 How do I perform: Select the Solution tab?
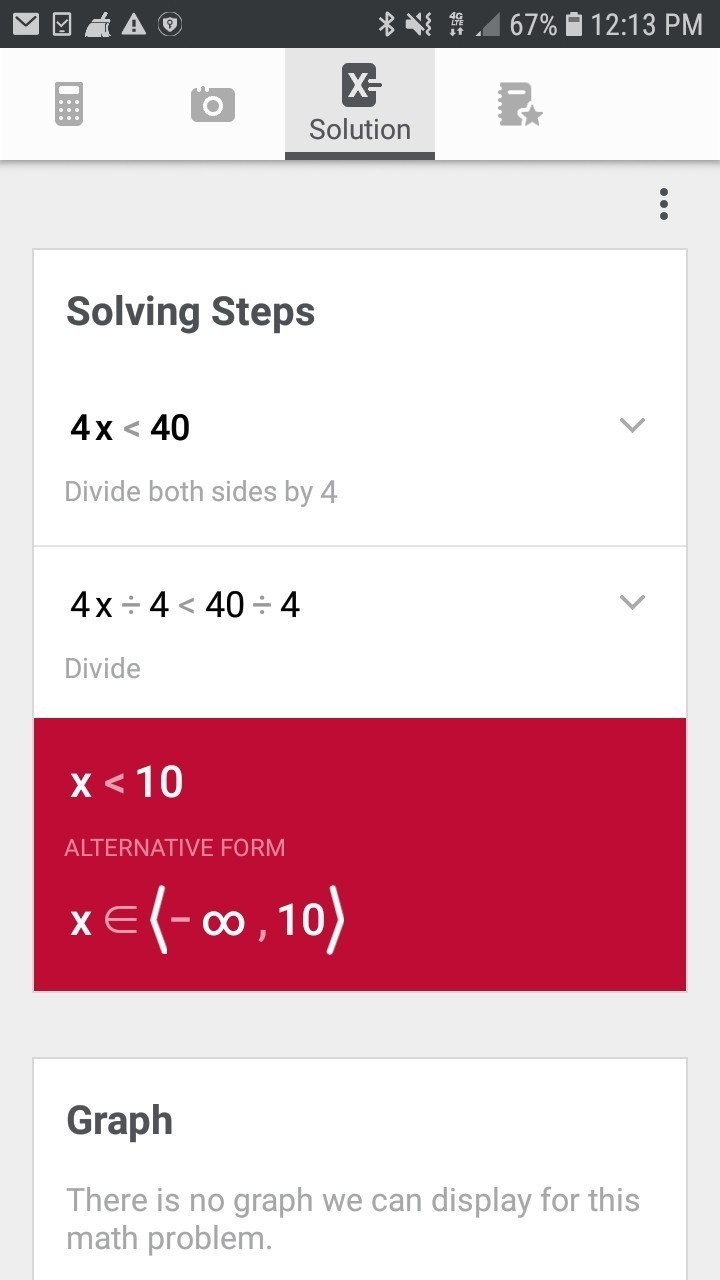360,104
